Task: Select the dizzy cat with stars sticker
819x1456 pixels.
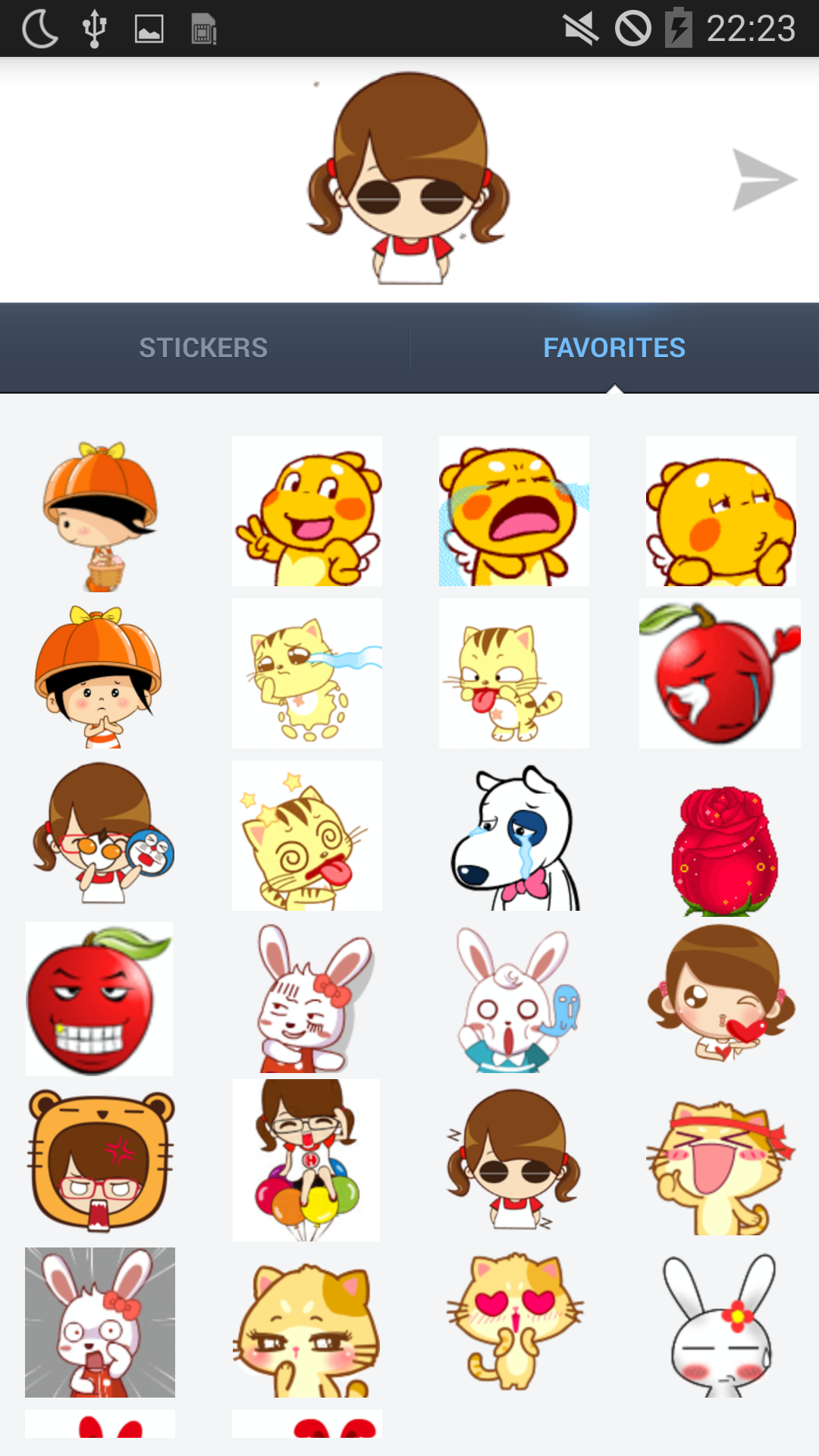Action: [307, 836]
